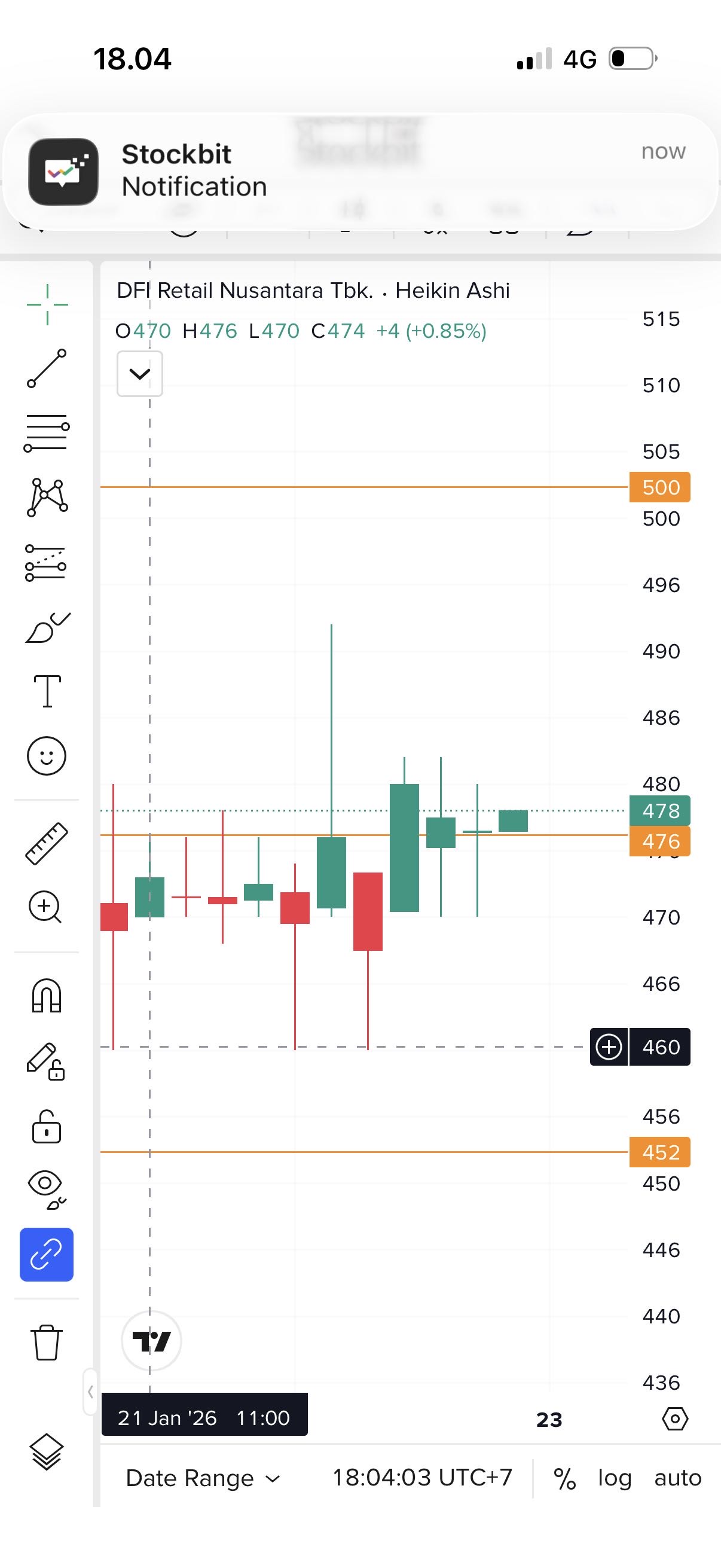721x1568 pixels.
Task: Select the crosshair cursor tool
Action: tap(47, 304)
